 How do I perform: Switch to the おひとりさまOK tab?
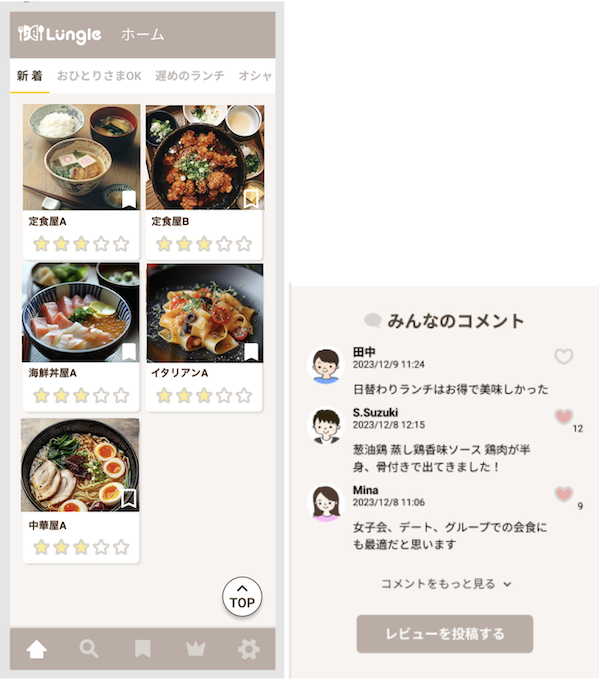point(99,76)
